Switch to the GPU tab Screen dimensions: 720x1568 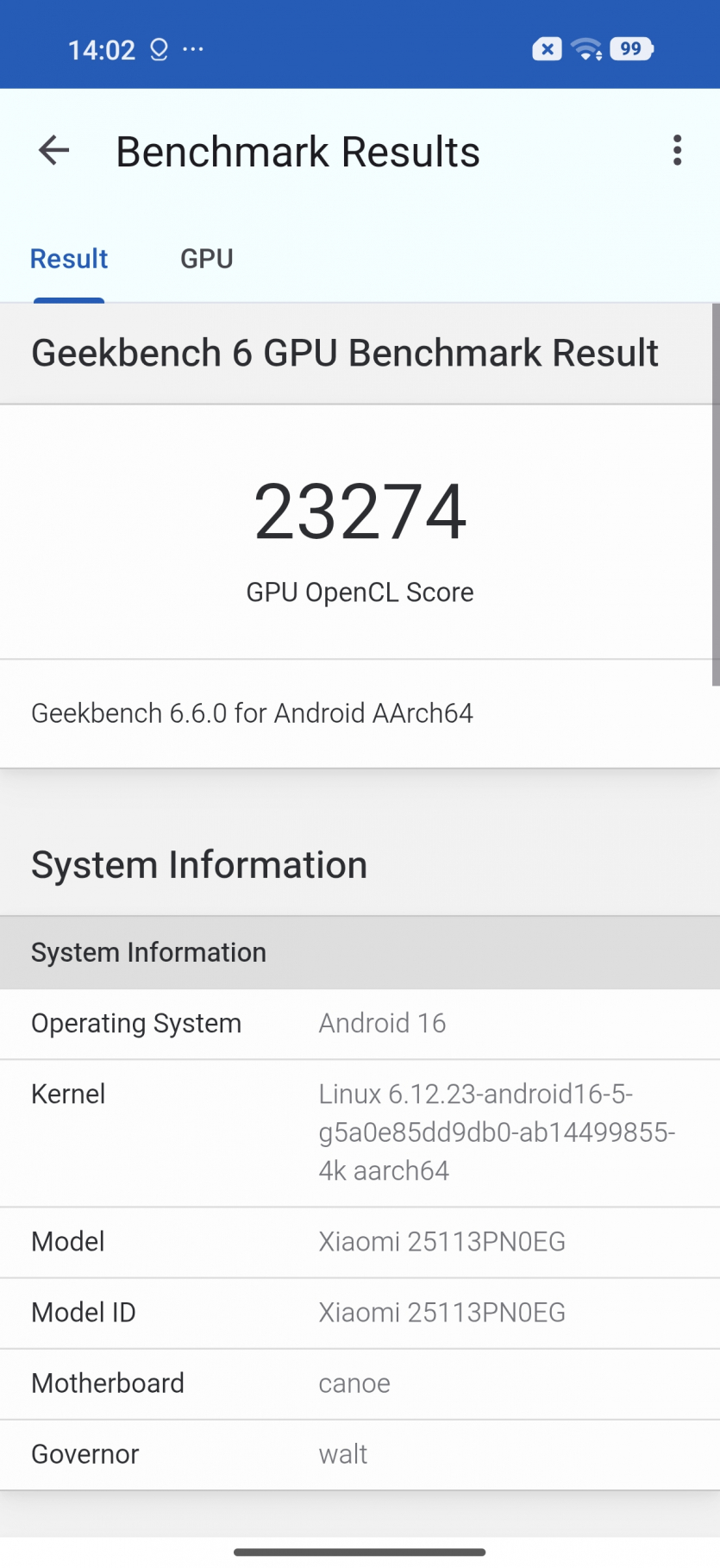tap(206, 259)
